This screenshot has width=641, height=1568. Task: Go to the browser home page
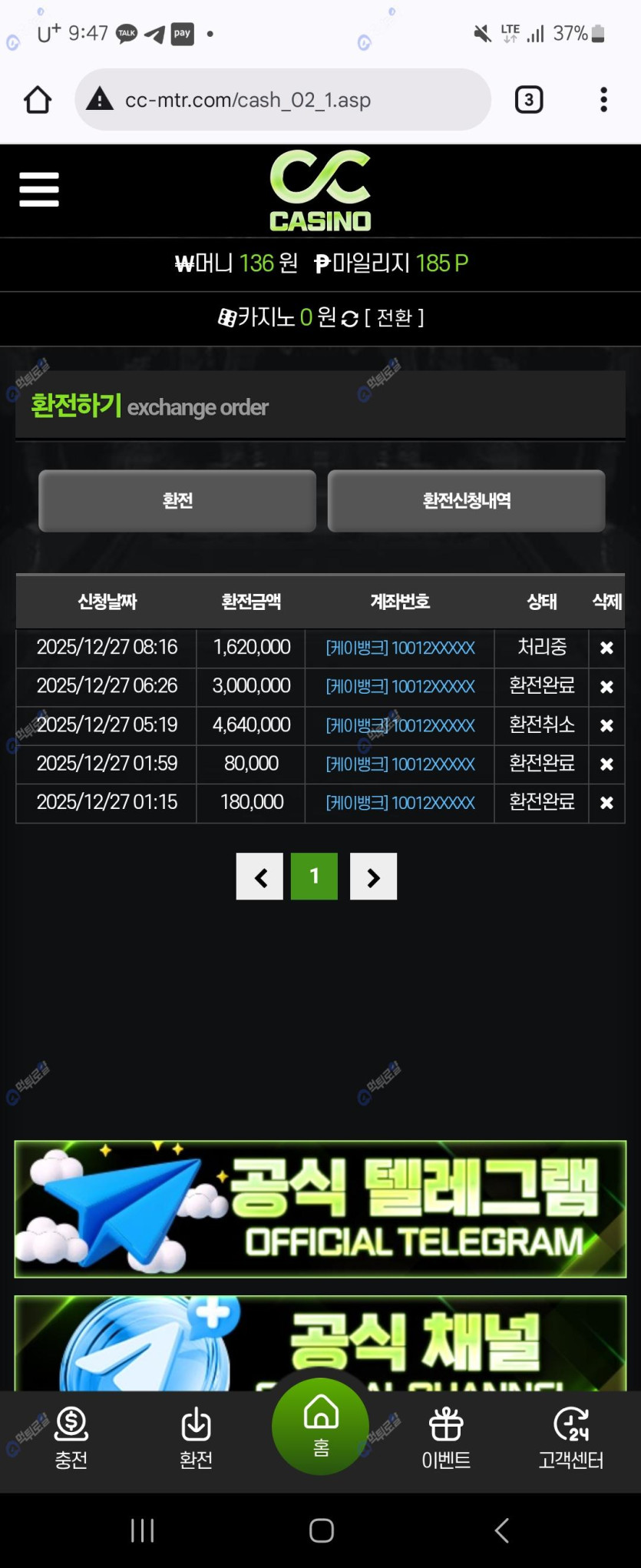[x=38, y=100]
